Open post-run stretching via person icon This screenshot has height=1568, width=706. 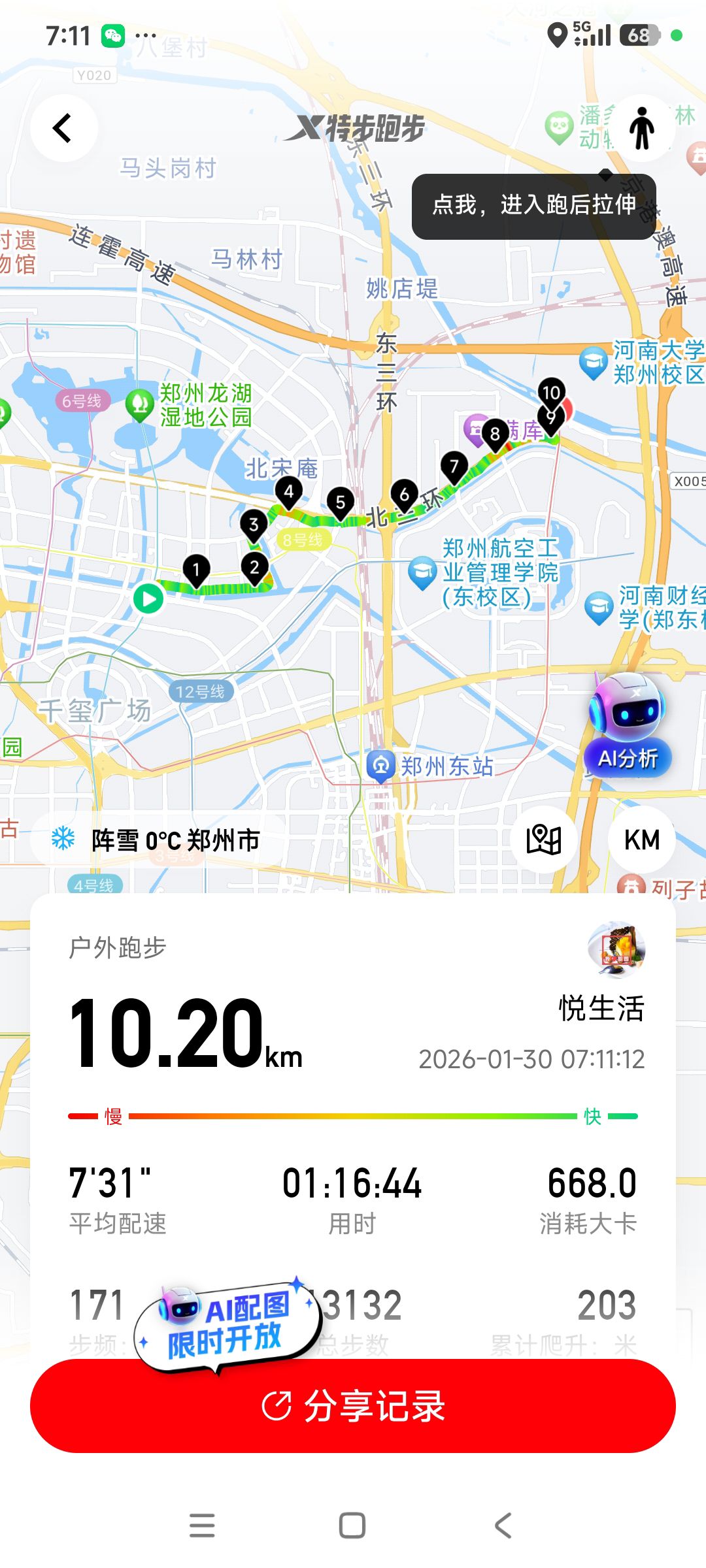point(642,128)
